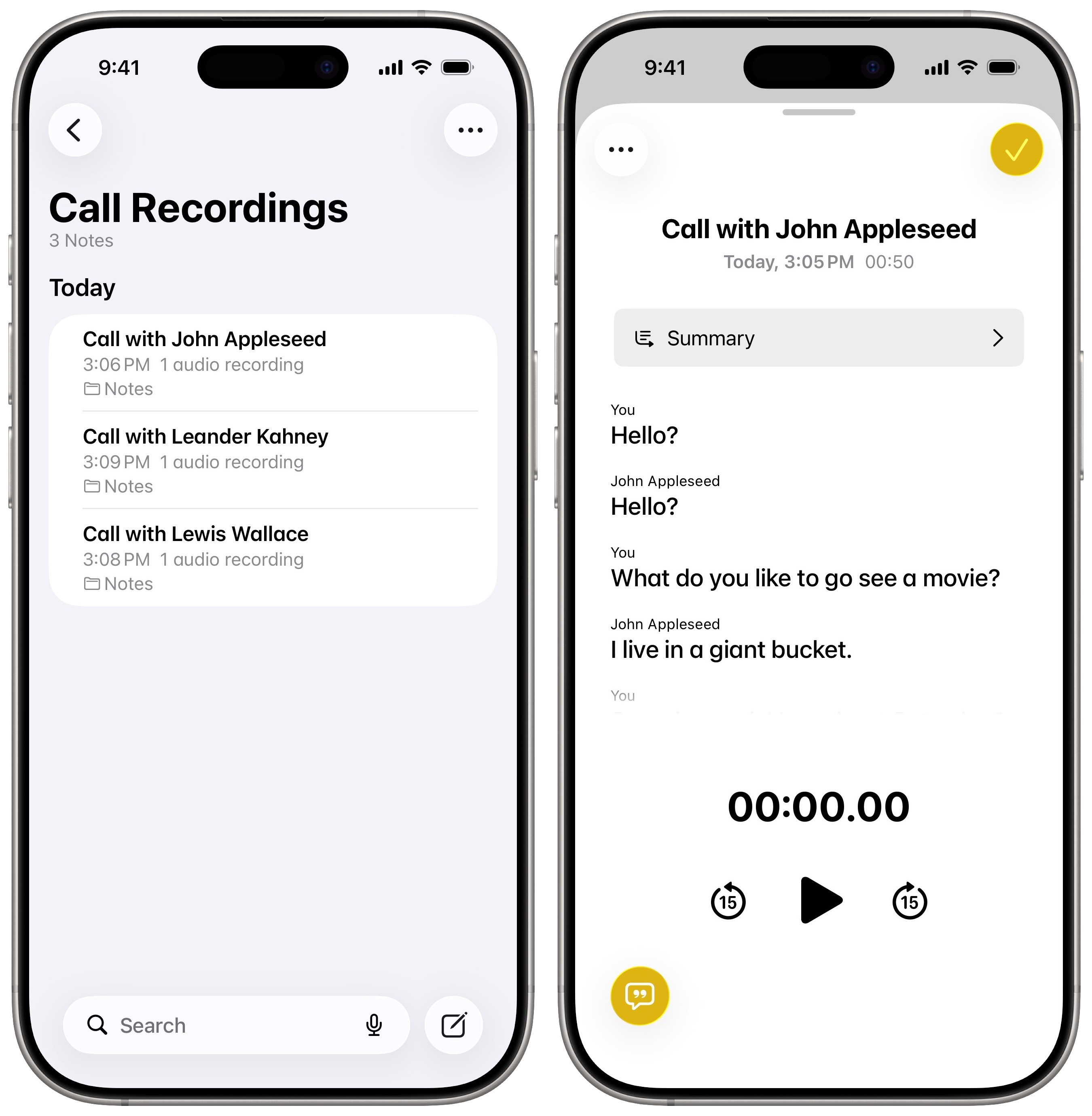Start voice dictation with the microphone icon

374,1025
